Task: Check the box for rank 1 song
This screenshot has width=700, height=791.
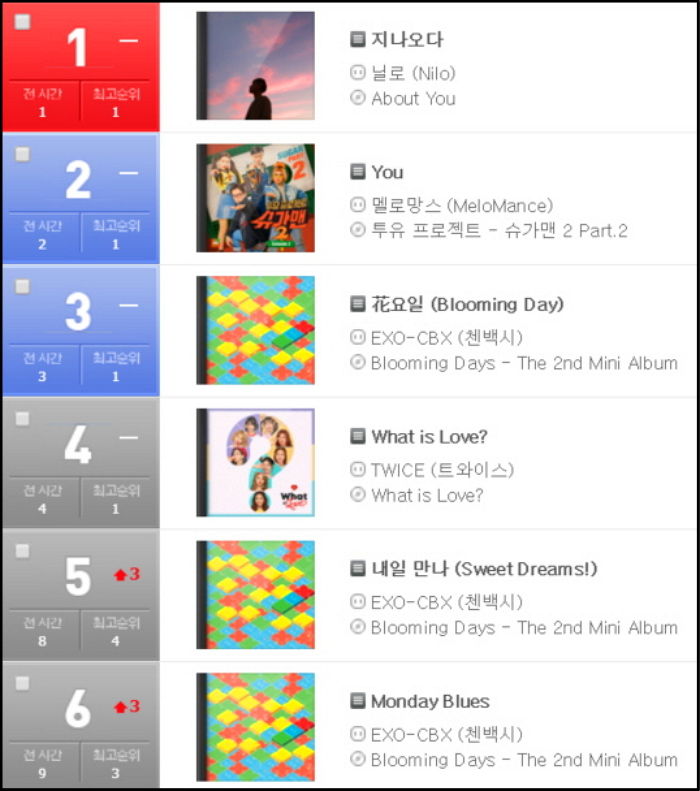Action: (22, 22)
